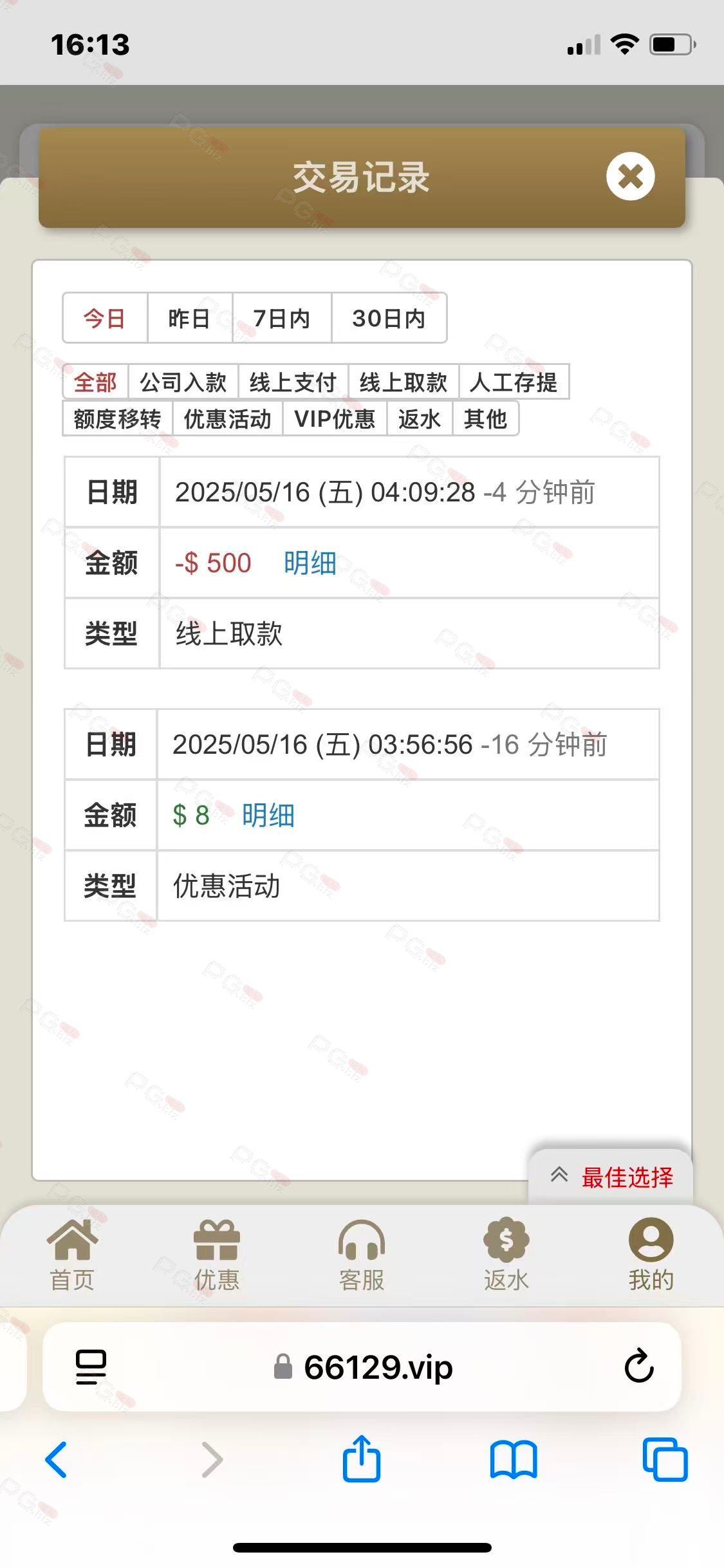The image size is (724, 1568).
Task: Open Safari's bookmarks
Action: pyautogui.click(x=513, y=1460)
